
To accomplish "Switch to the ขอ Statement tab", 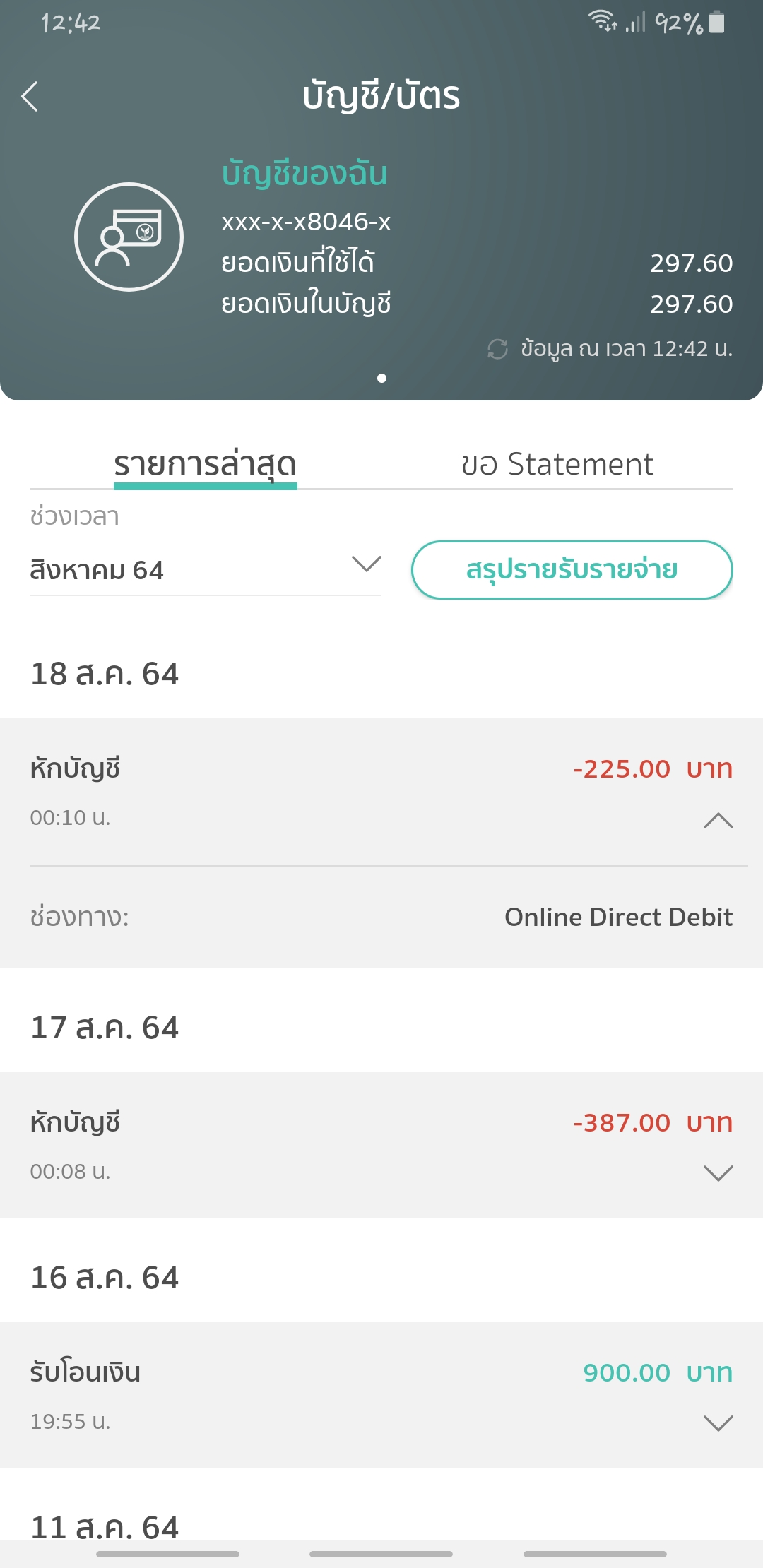I will pyautogui.click(x=557, y=464).
